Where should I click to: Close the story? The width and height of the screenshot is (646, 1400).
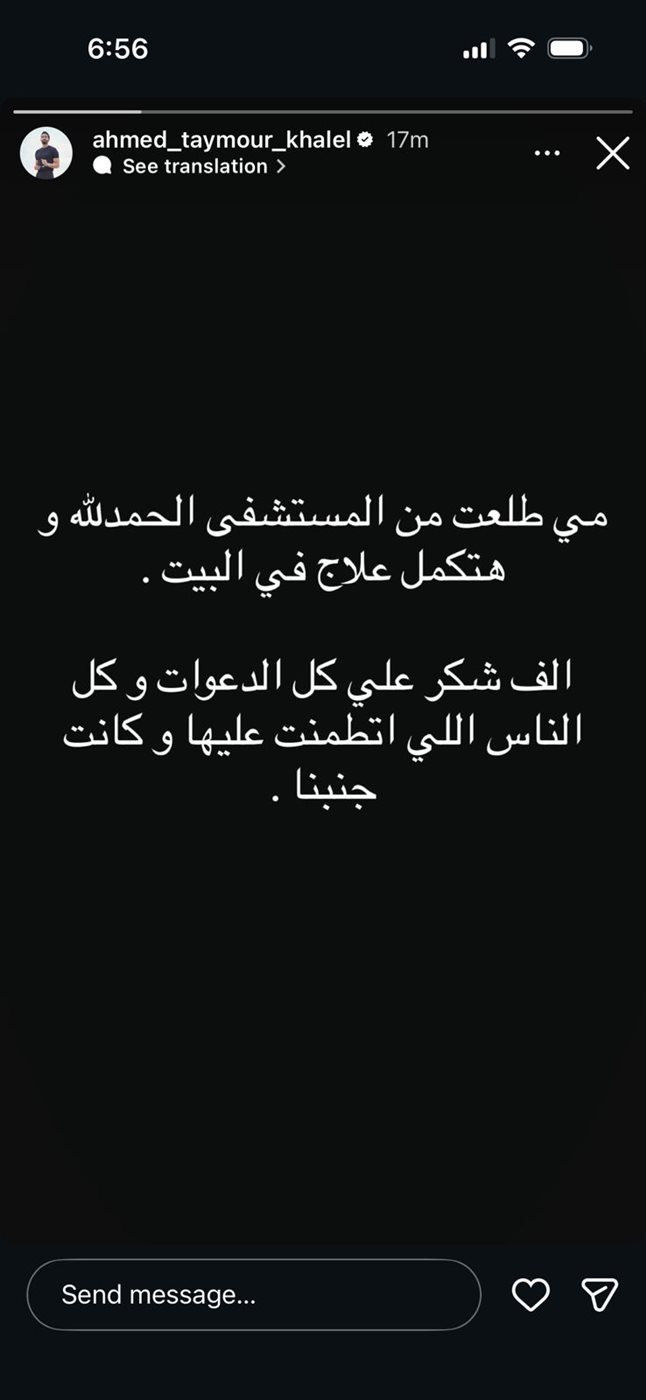612,153
